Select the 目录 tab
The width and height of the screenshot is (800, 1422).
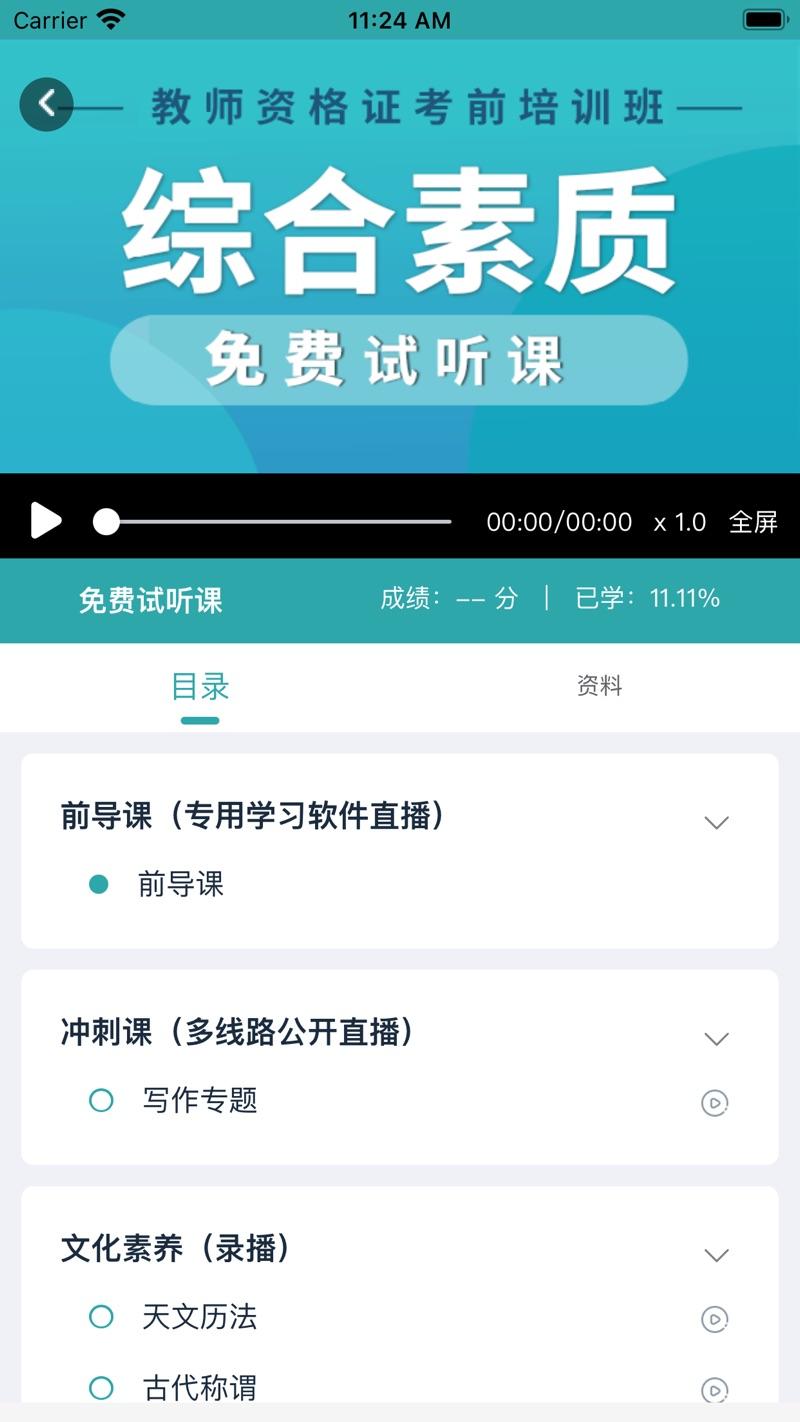(x=200, y=686)
